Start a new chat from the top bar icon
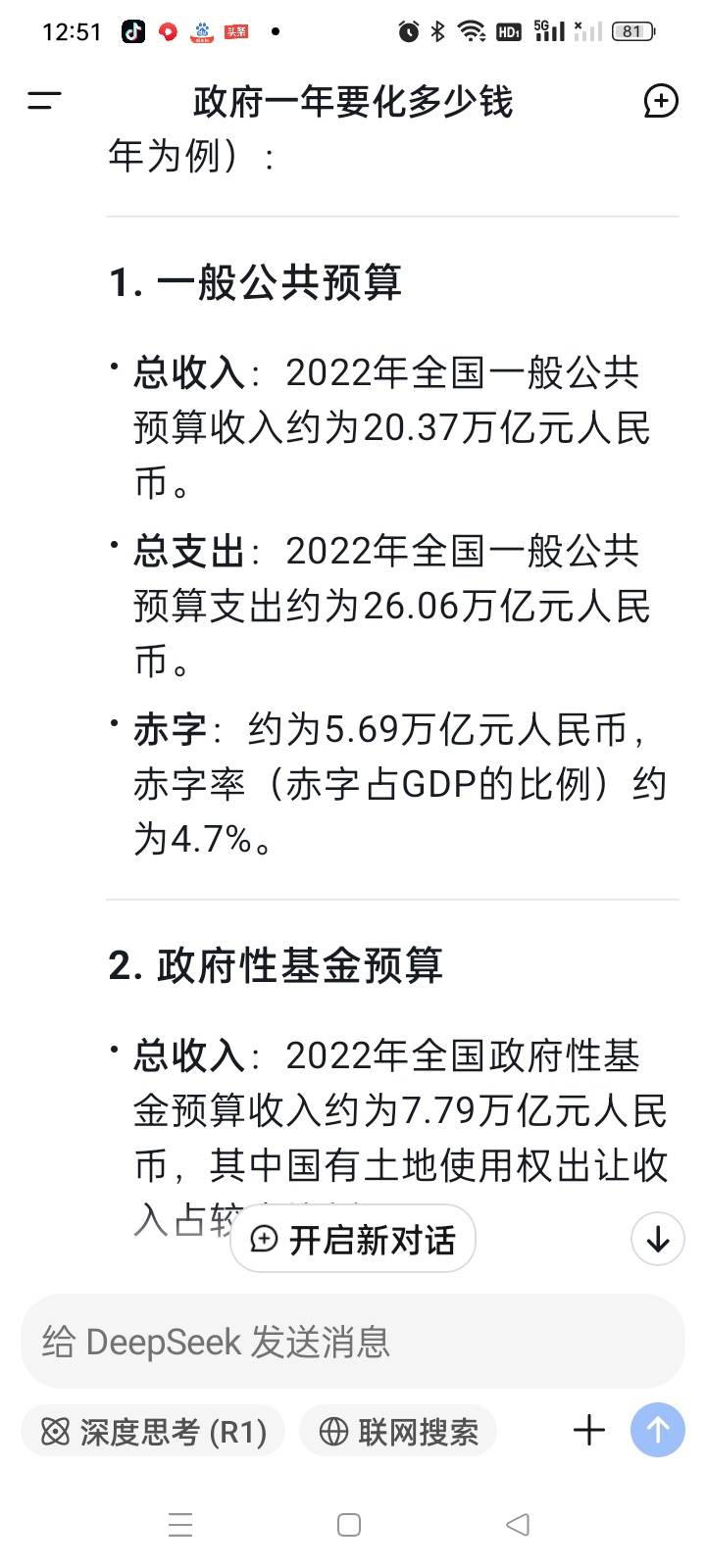 661,100
